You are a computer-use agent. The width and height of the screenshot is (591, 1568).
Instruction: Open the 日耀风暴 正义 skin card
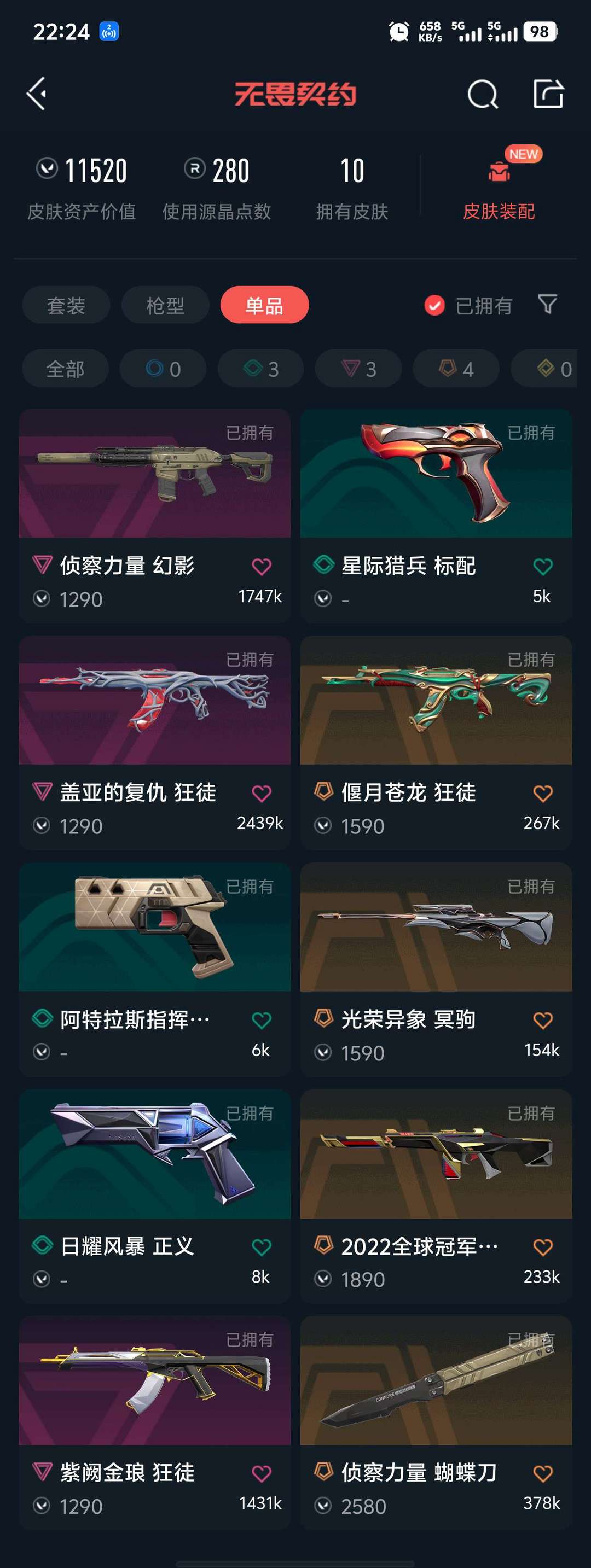pyautogui.click(x=155, y=1197)
